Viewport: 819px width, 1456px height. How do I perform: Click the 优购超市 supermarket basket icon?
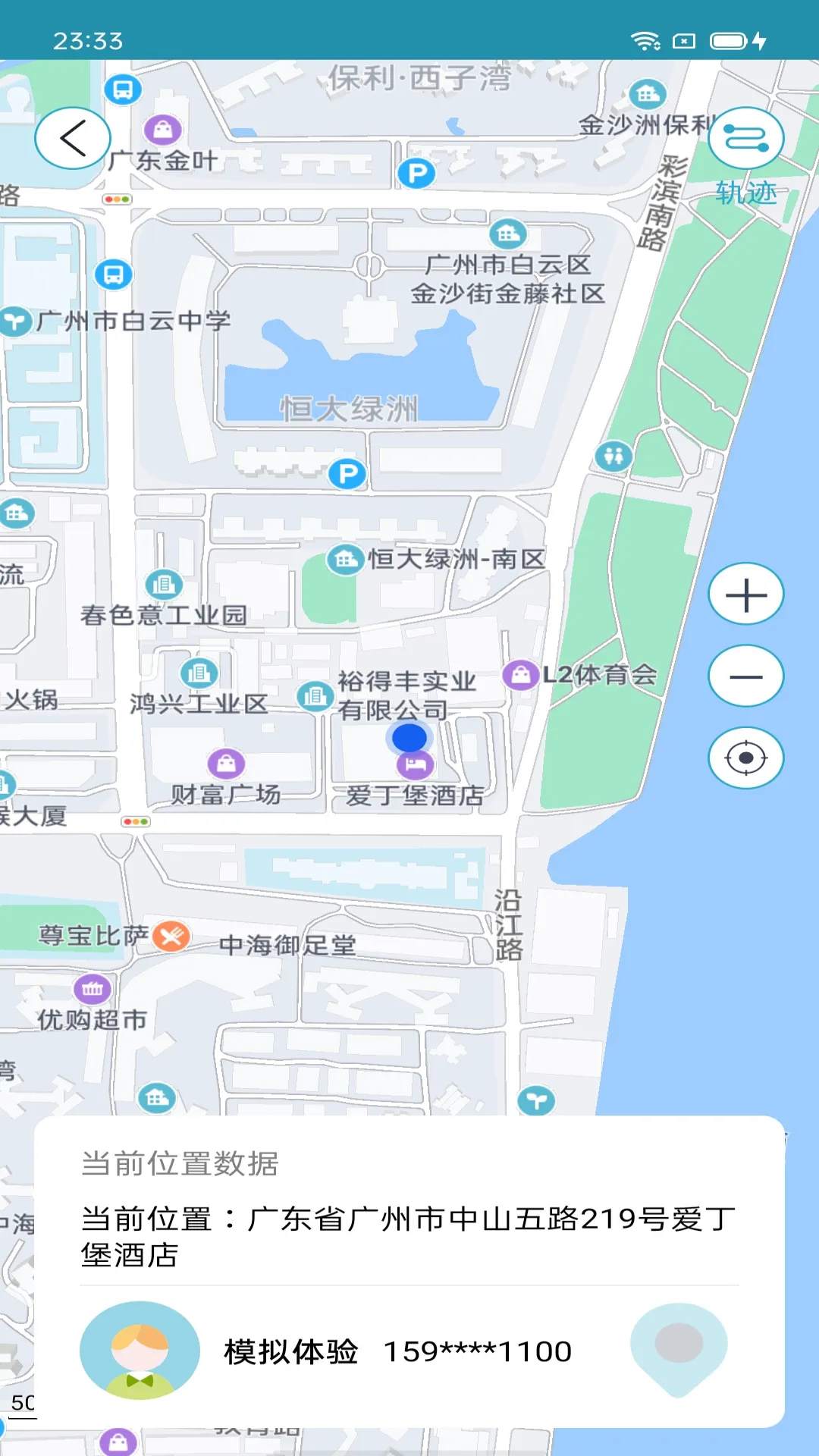click(x=91, y=987)
